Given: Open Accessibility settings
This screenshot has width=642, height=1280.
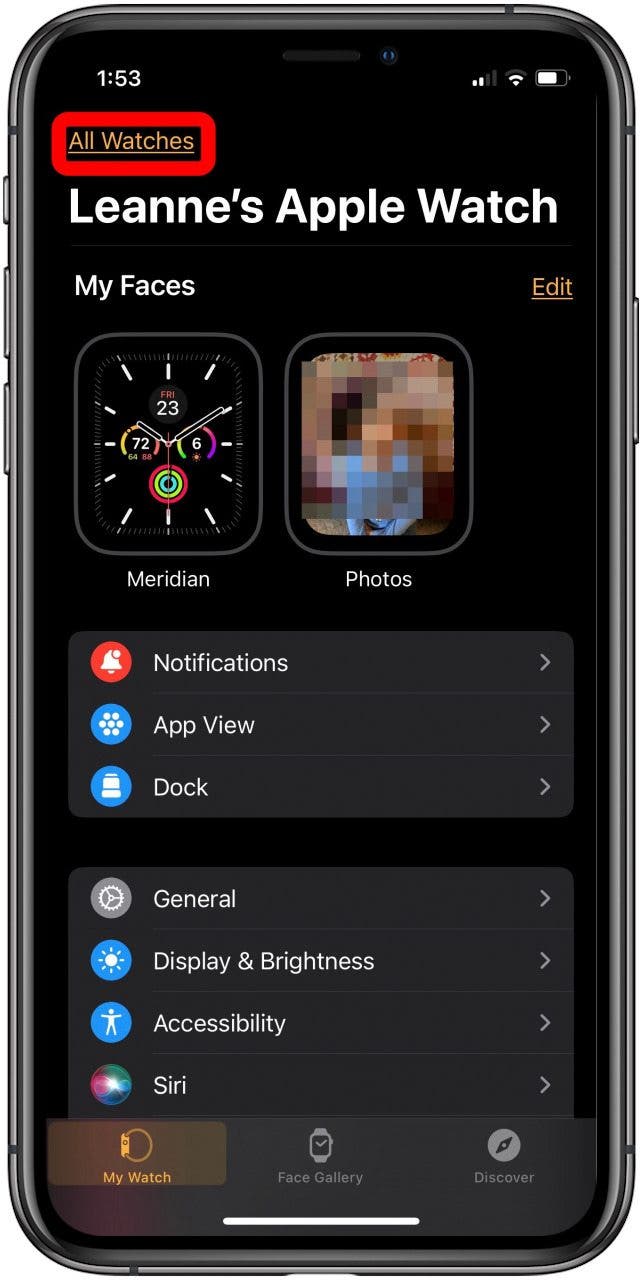Looking at the screenshot, I should coord(320,1023).
